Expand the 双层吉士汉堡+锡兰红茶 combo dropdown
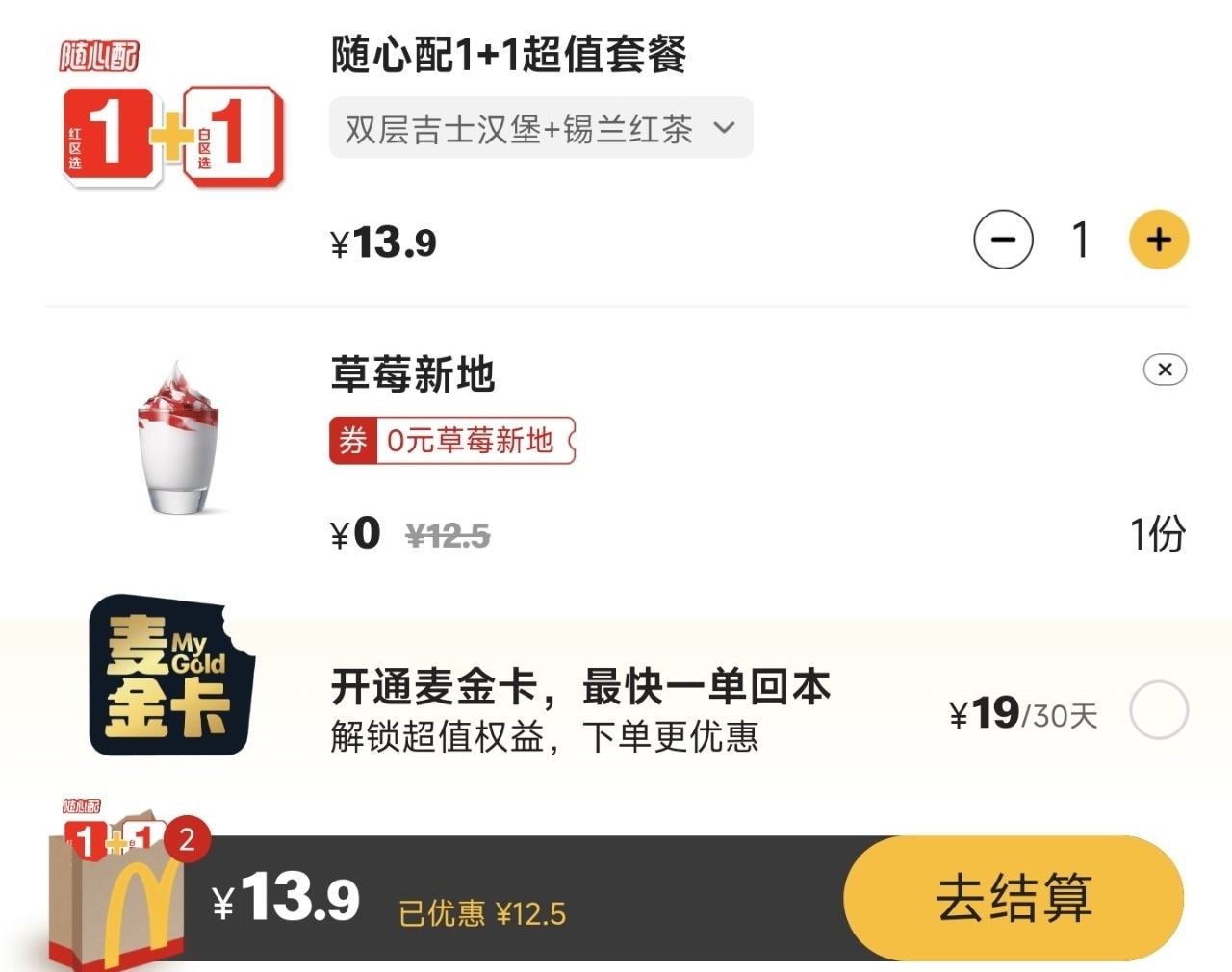1232x972 pixels. pyautogui.click(x=541, y=128)
